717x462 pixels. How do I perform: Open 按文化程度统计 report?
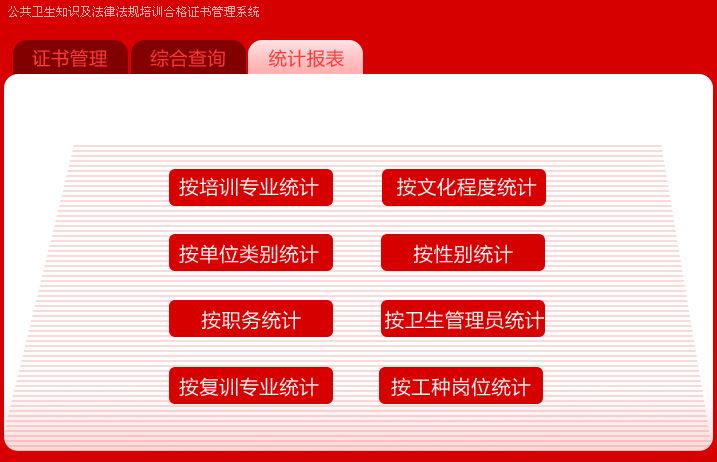(464, 187)
